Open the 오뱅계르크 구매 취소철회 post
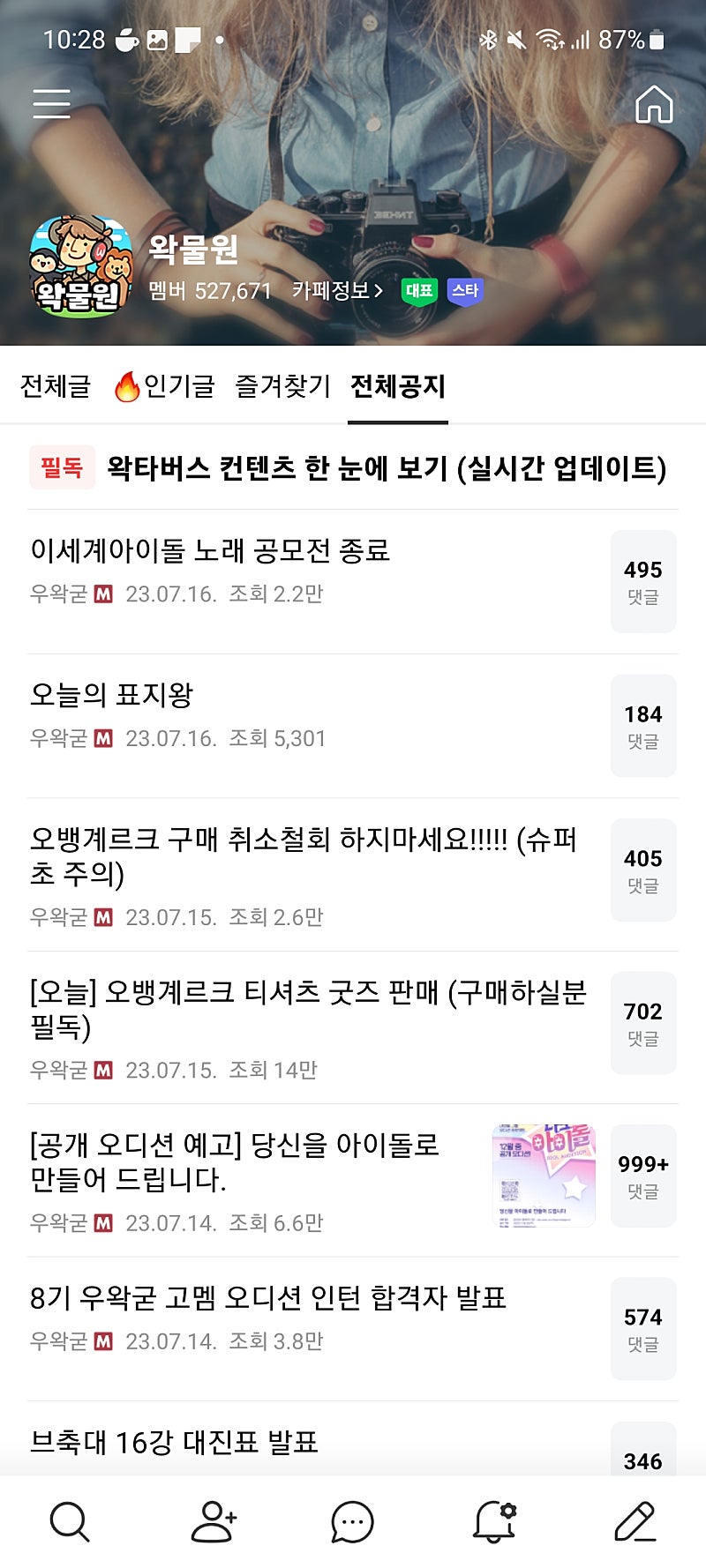The width and height of the screenshot is (706, 1568). click(x=304, y=855)
